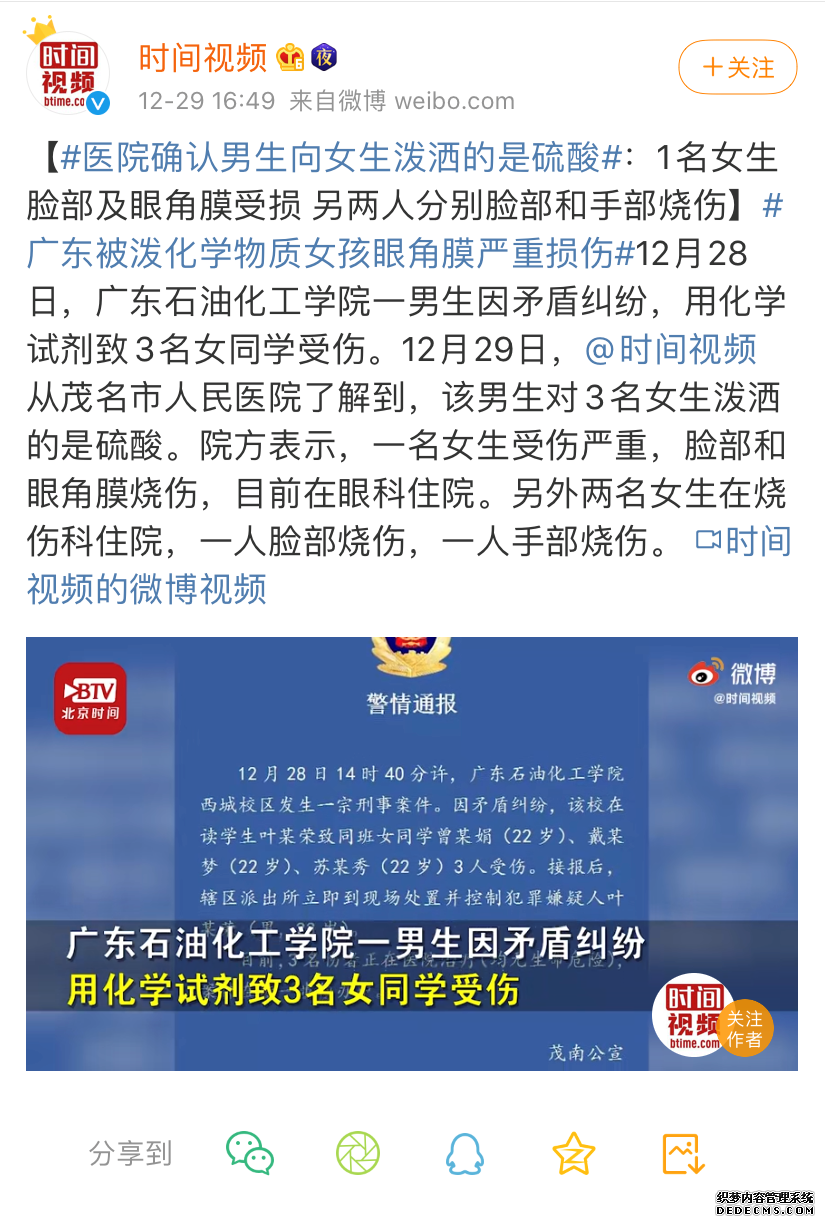Save post as image
Image resolution: width=825 pixels, height=1225 pixels.
pyautogui.click(x=683, y=1154)
